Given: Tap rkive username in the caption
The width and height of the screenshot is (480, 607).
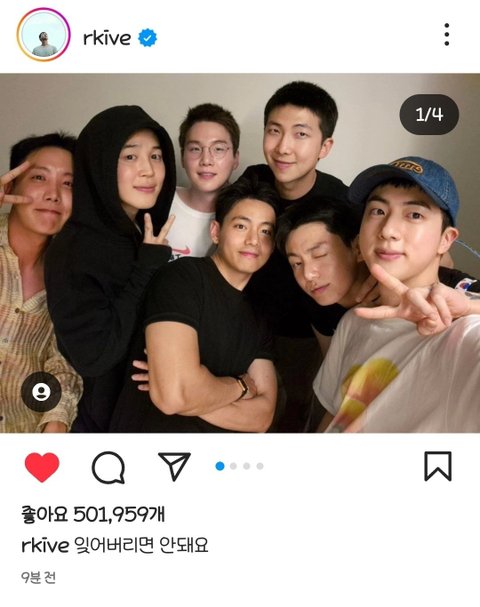Looking at the screenshot, I should tap(45, 545).
